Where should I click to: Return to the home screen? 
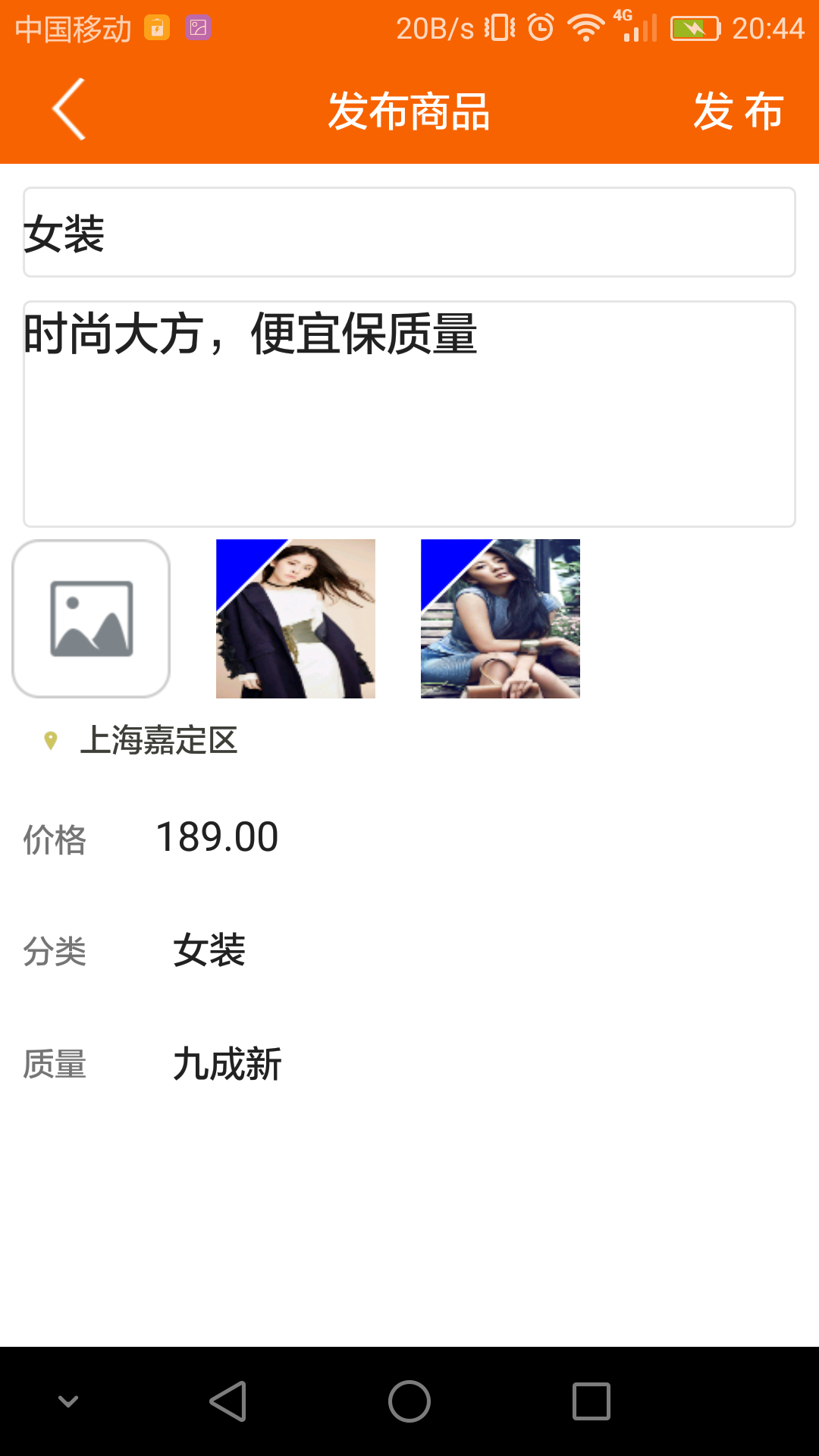point(409,1401)
